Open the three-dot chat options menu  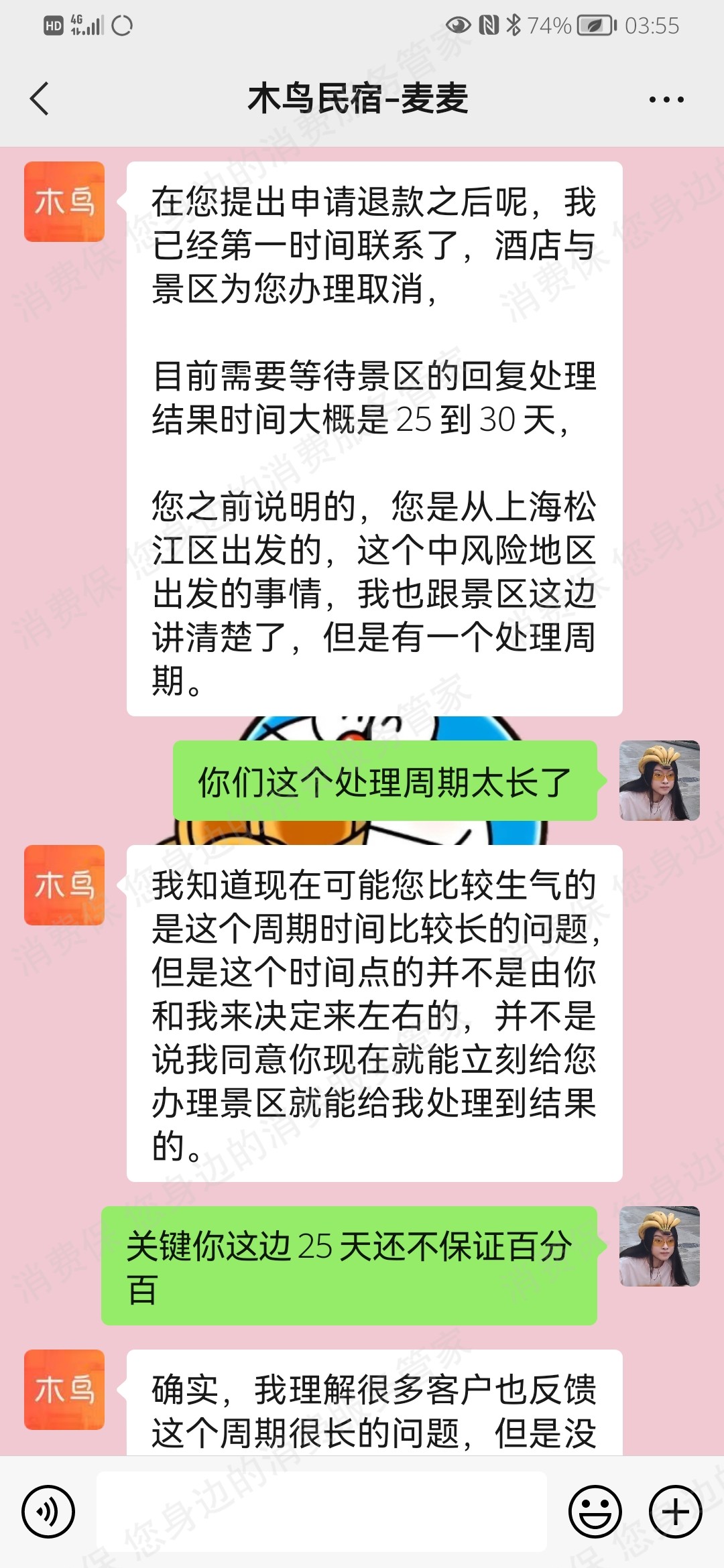pyautogui.click(x=666, y=100)
